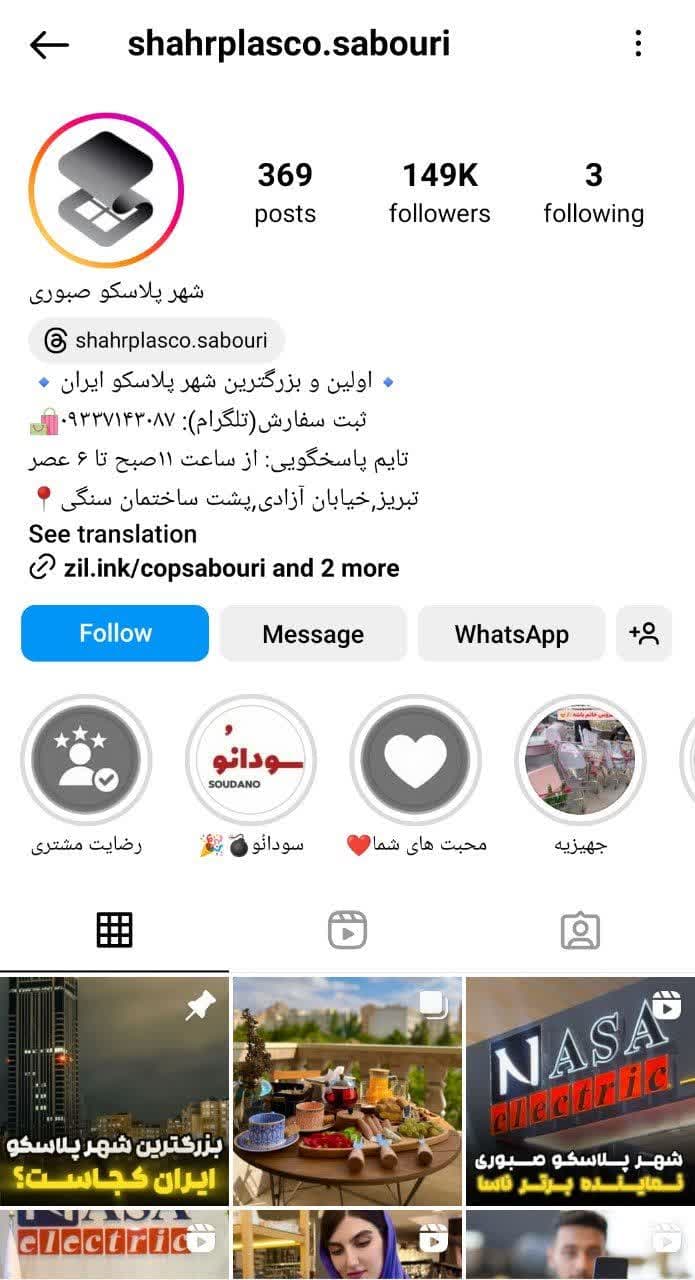Go back using the arrow icon
Image resolution: width=695 pixels, height=1280 pixels.
click(x=49, y=44)
